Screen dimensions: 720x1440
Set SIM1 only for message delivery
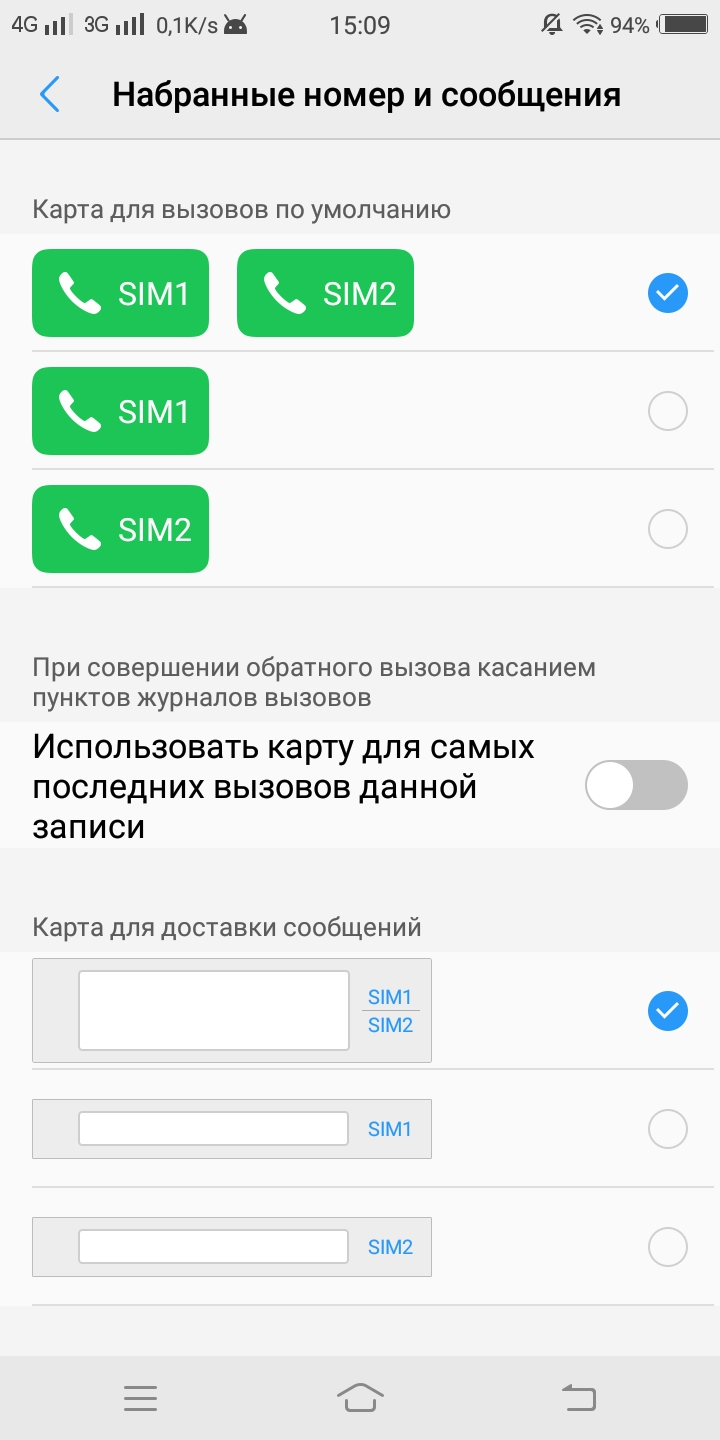[x=667, y=1129]
